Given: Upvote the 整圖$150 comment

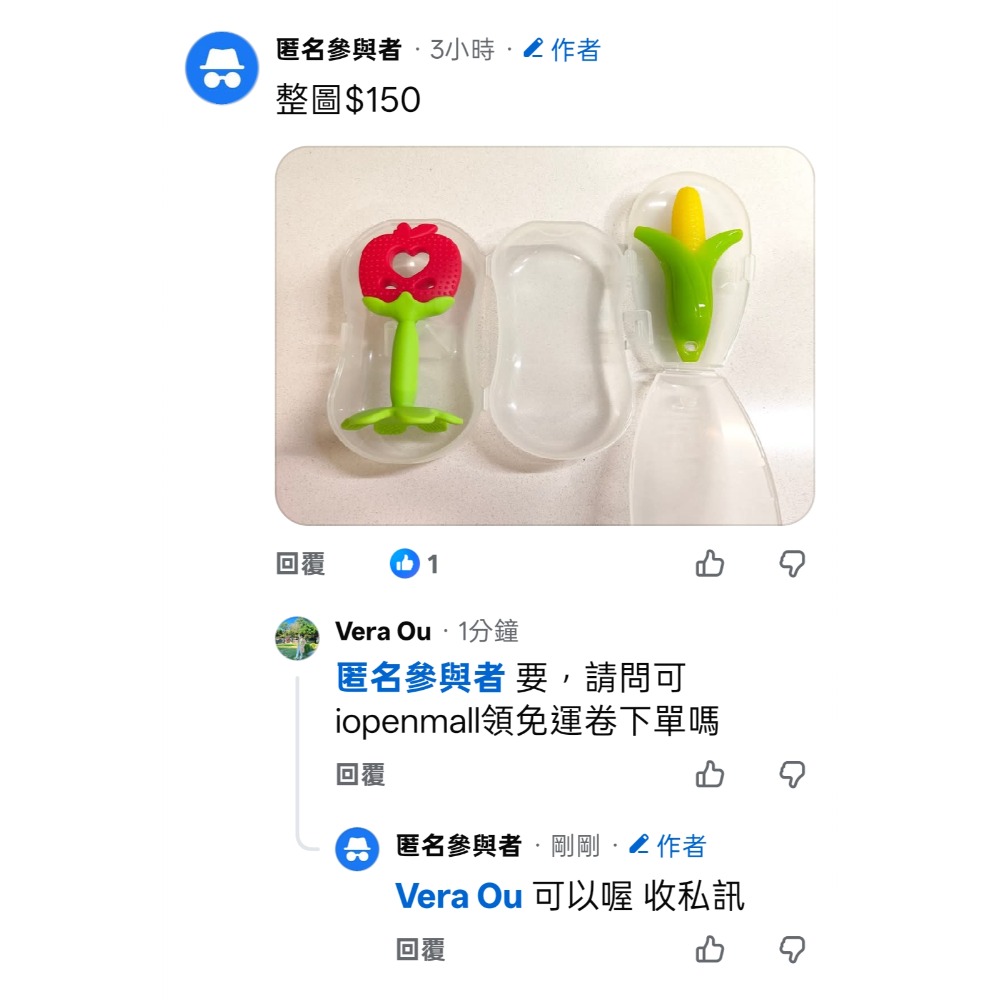Looking at the screenshot, I should coord(710,564).
